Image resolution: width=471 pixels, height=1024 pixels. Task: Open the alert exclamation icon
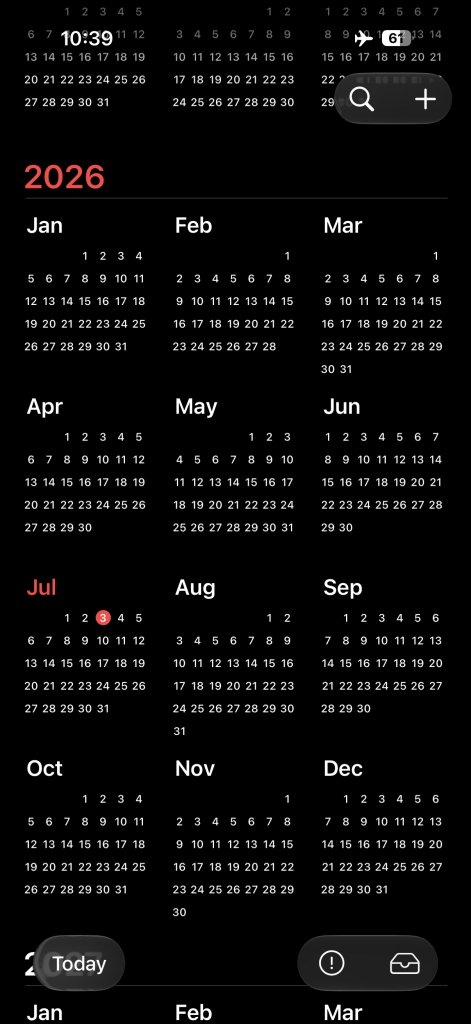tap(332, 963)
